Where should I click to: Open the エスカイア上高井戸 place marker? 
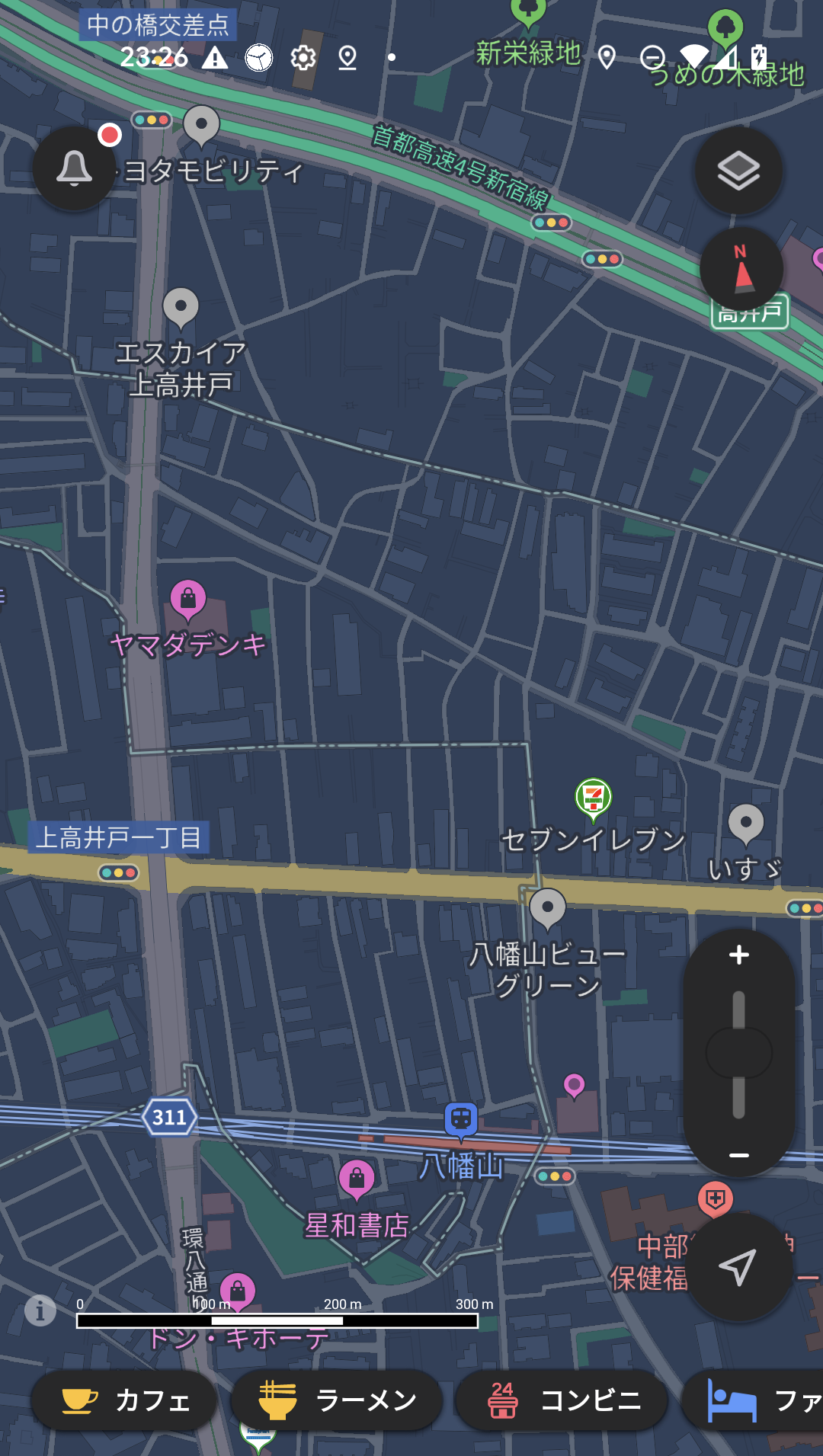tap(181, 308)
